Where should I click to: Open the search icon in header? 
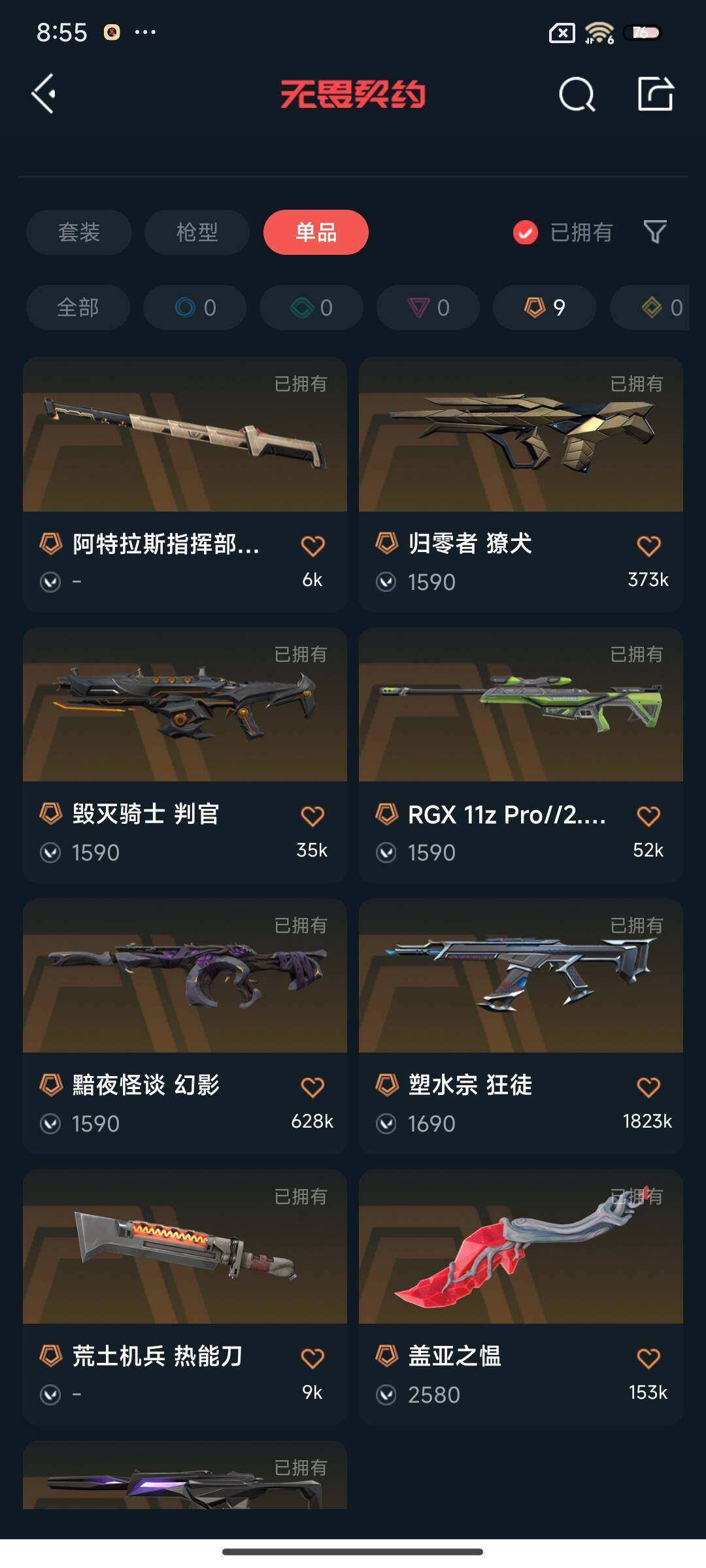tap(577, 95)
